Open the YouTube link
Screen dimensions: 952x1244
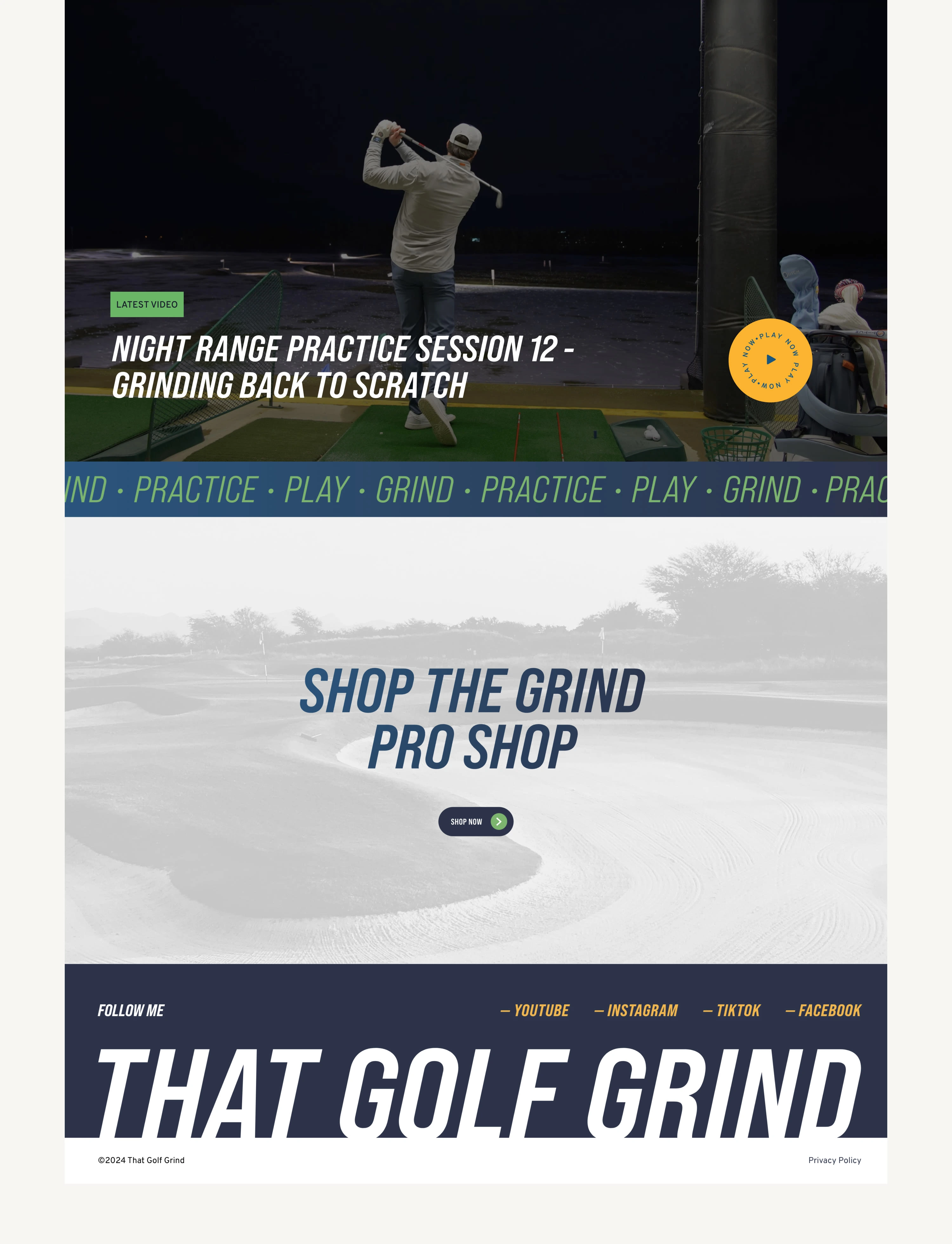535,1010
